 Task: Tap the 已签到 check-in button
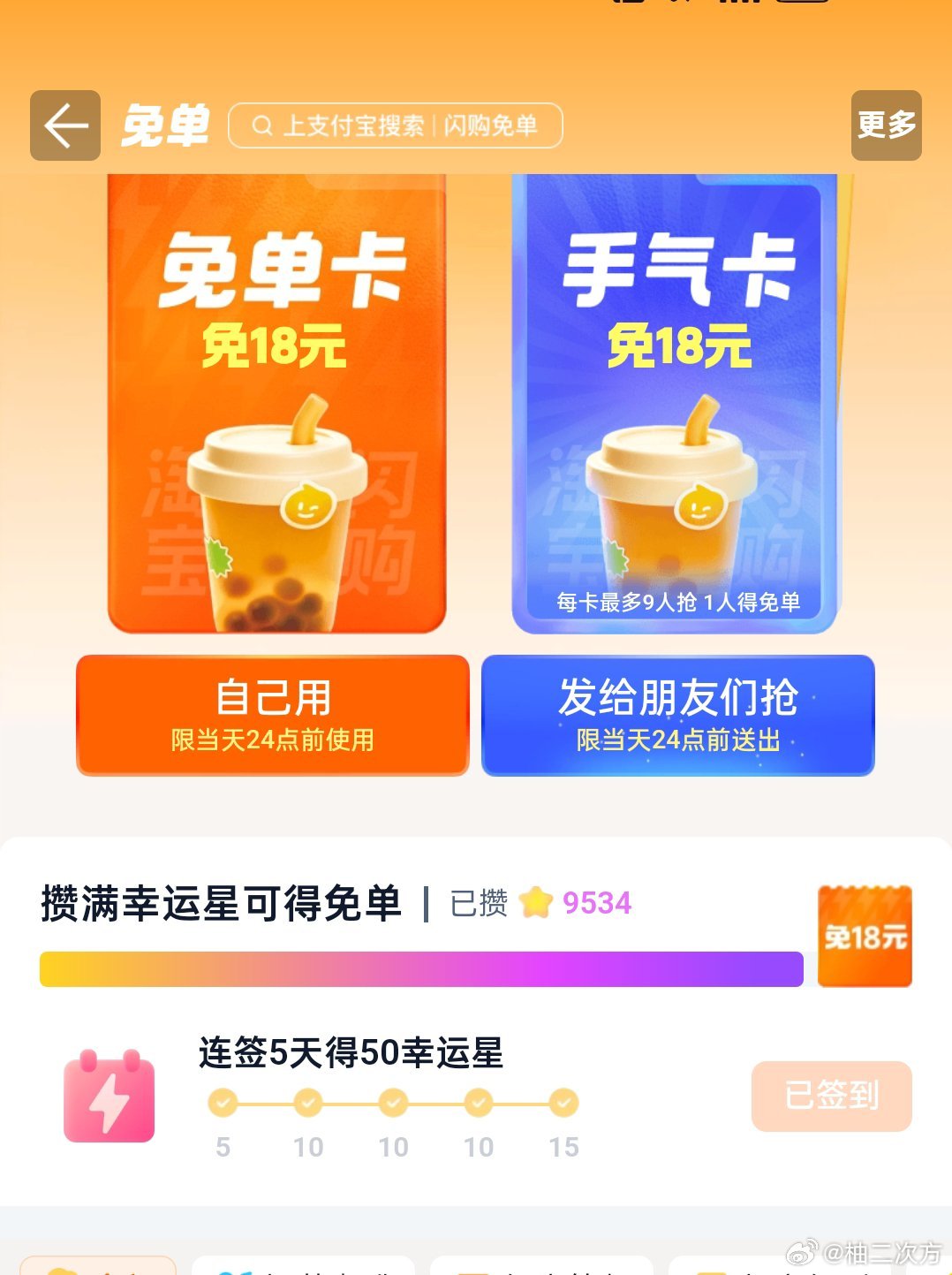831,1096
